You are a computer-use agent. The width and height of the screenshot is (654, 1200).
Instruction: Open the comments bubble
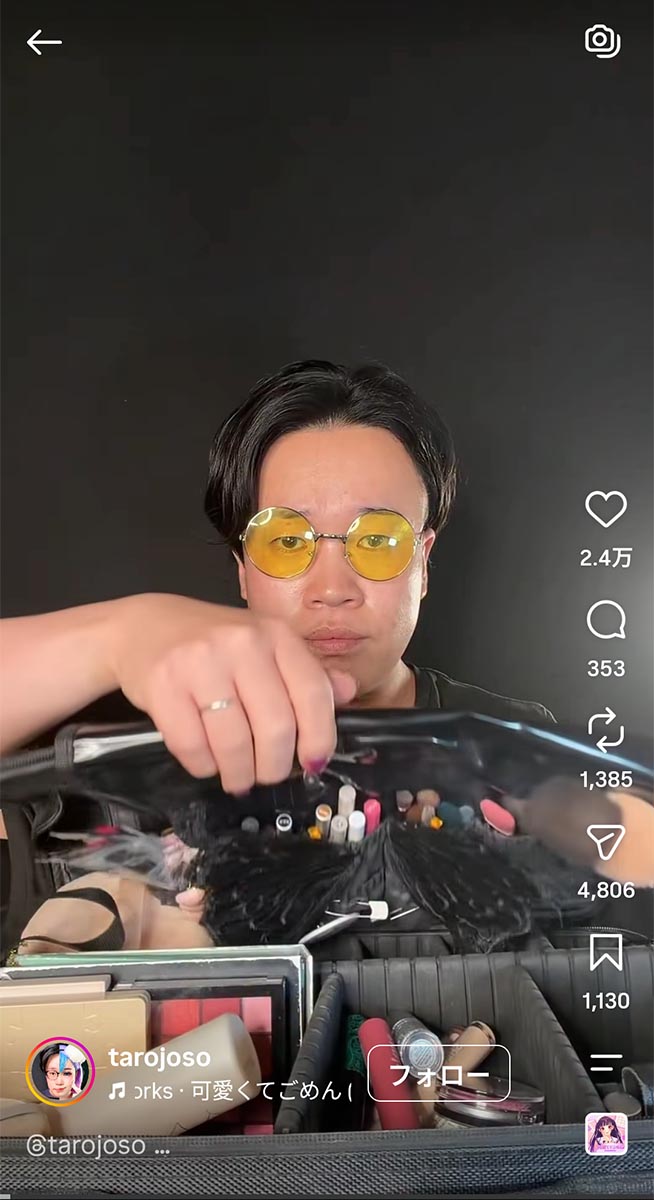(606, 621)
